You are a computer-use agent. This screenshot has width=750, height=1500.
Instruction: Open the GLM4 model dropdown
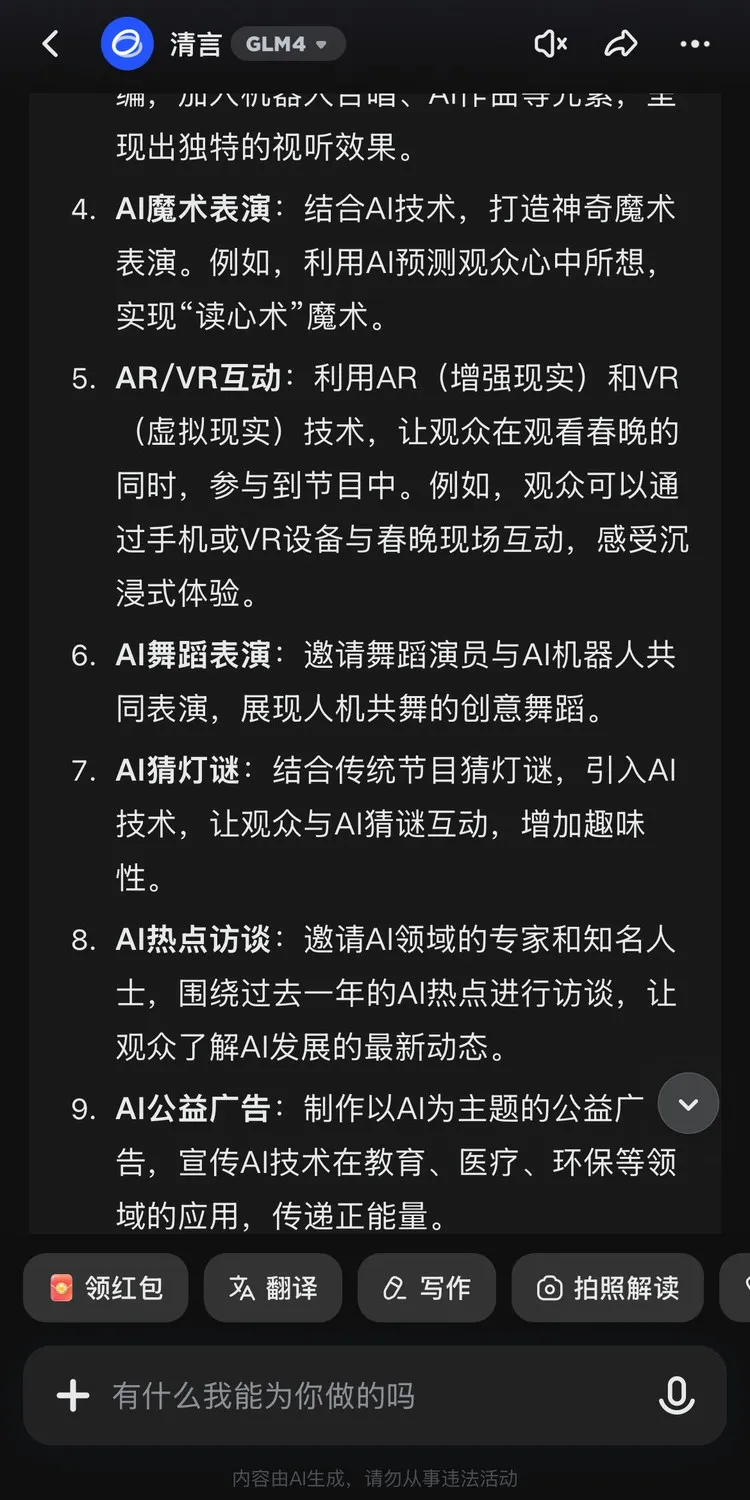288,44
